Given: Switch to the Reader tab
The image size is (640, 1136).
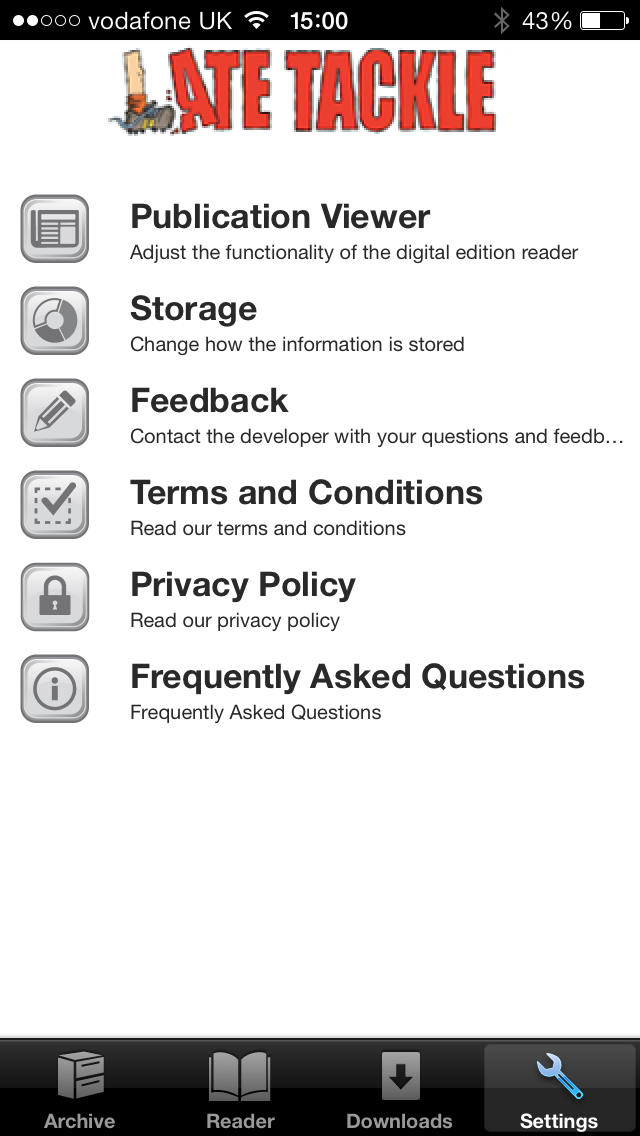Looking at the screenshot, I should (240, 1089).
